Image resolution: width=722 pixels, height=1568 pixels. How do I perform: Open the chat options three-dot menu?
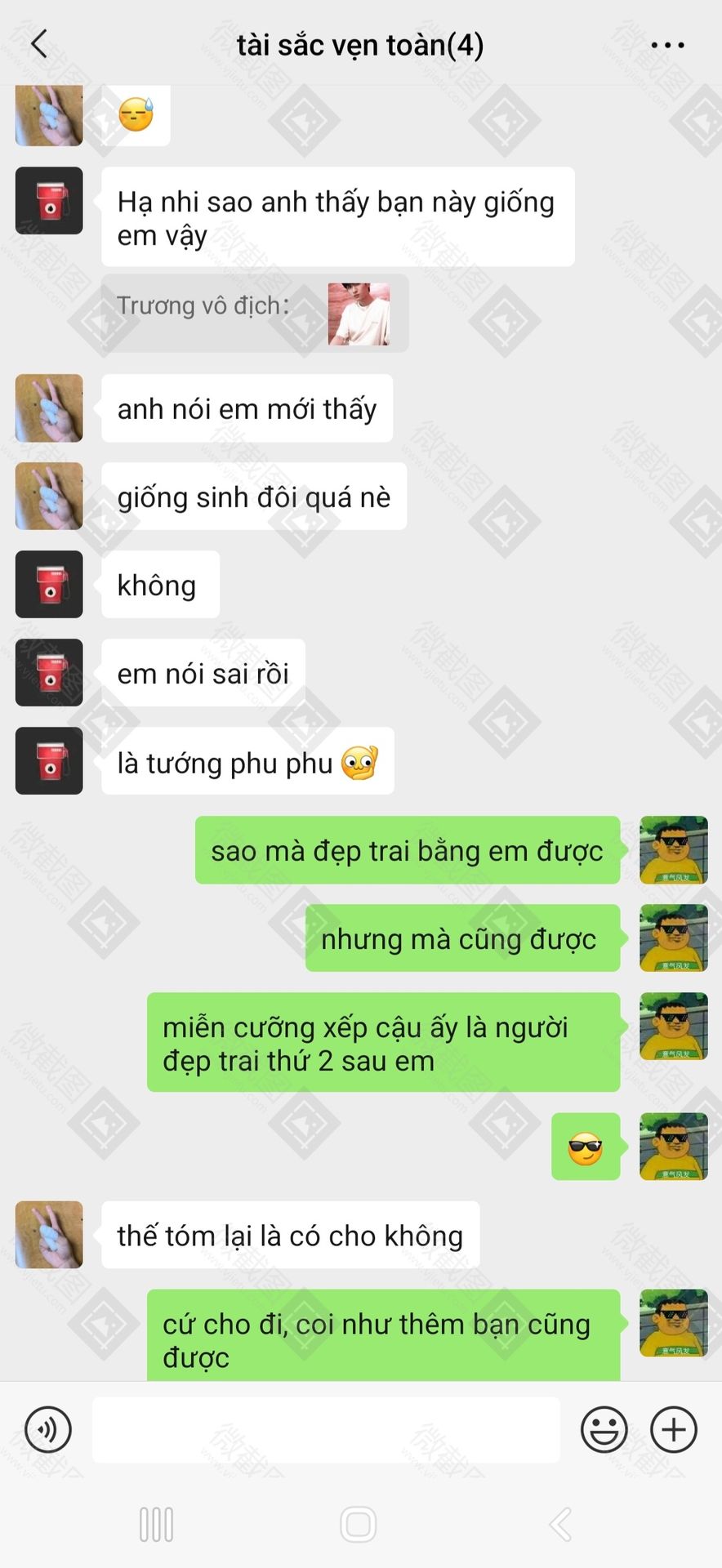[667, 45]
